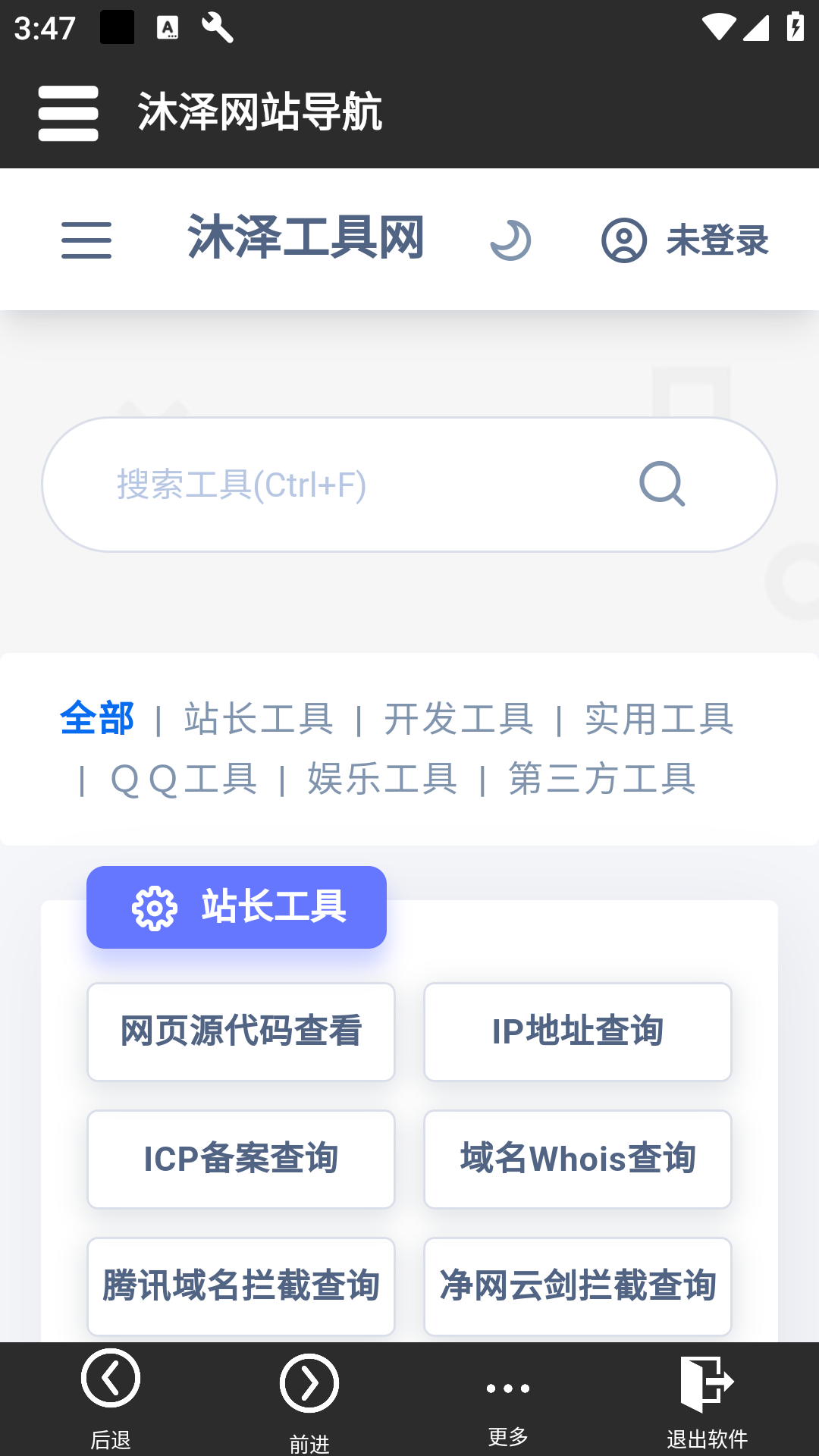Click the user profile icon
Image resolution: width=819 pixels, height=1456 pixels.
tap(622, 240)
